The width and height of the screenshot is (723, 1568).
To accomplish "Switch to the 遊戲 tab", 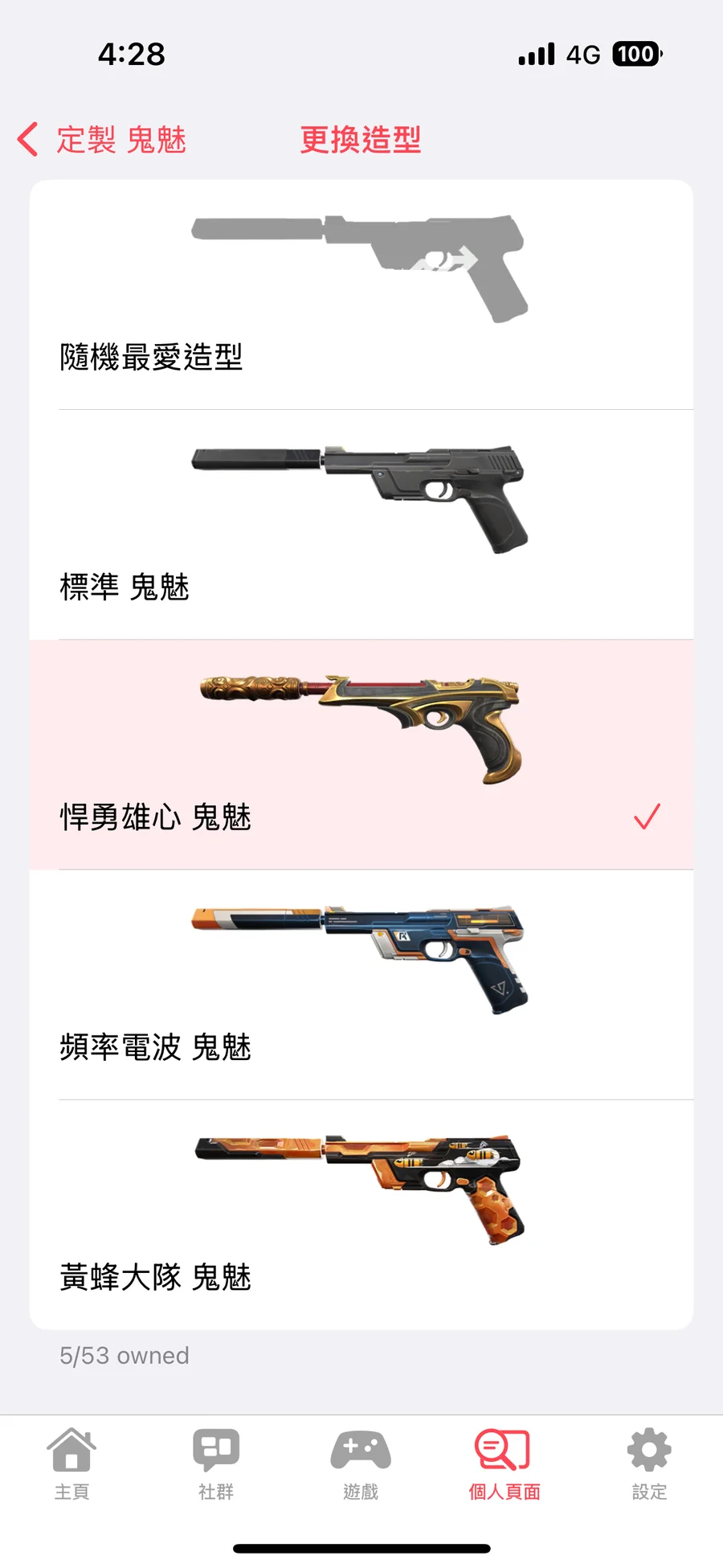I will (x=361, y=1464).
